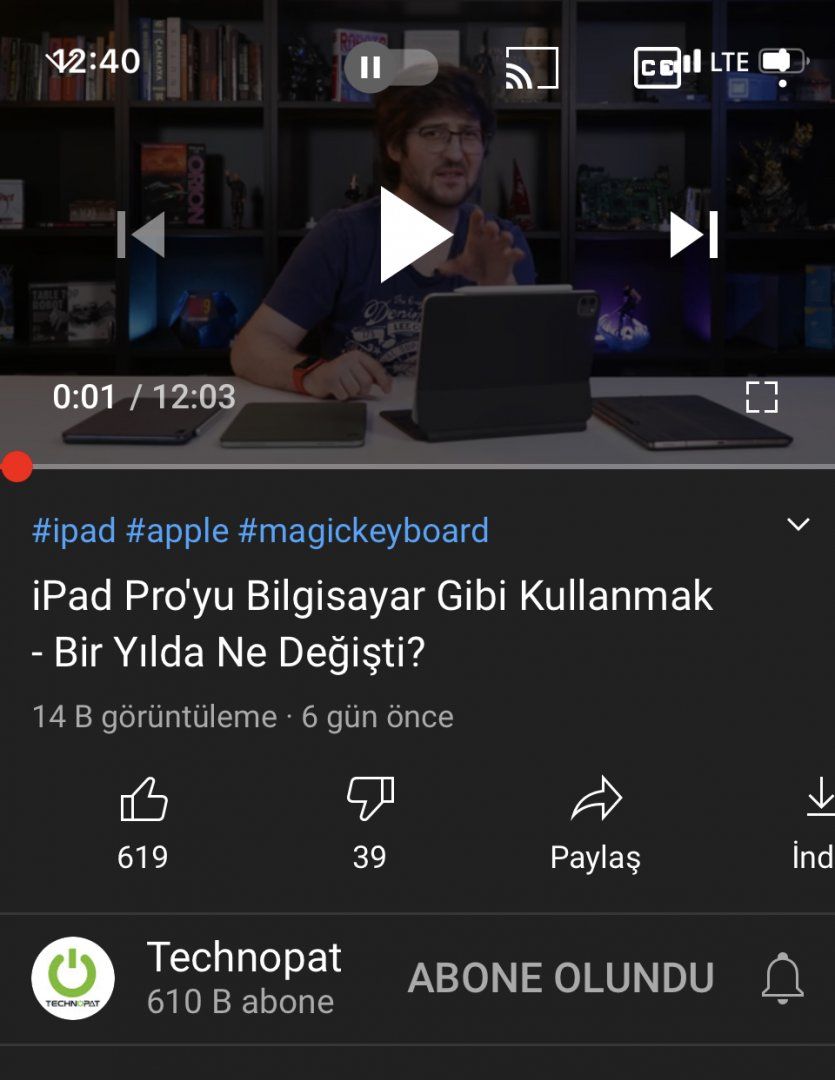835x1080 pixels.
Task: Share the video via Paylaş
Action: 596,822
